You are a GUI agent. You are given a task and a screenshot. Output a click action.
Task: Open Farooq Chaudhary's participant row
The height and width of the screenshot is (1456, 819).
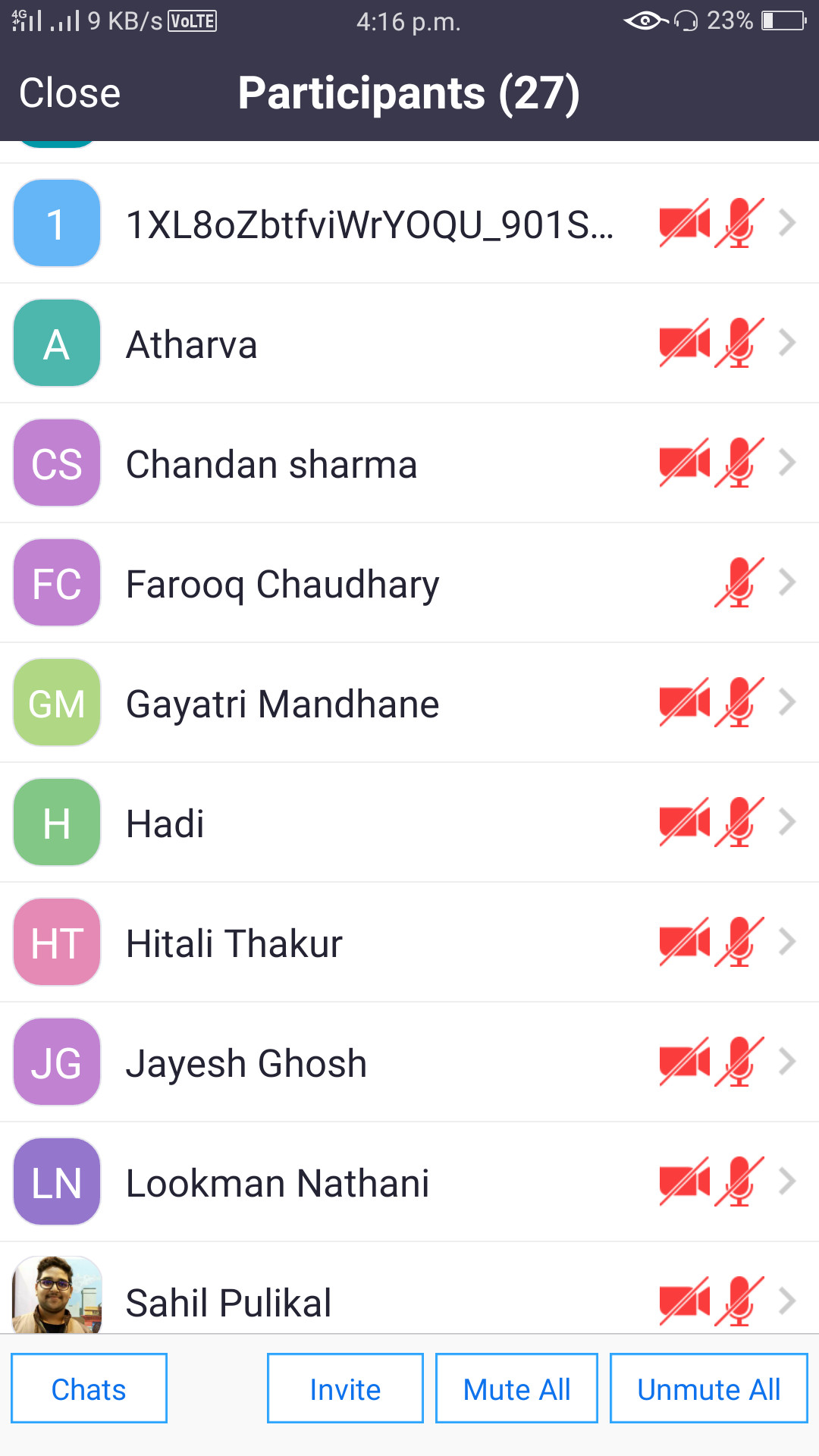click(x=282, y=583)
